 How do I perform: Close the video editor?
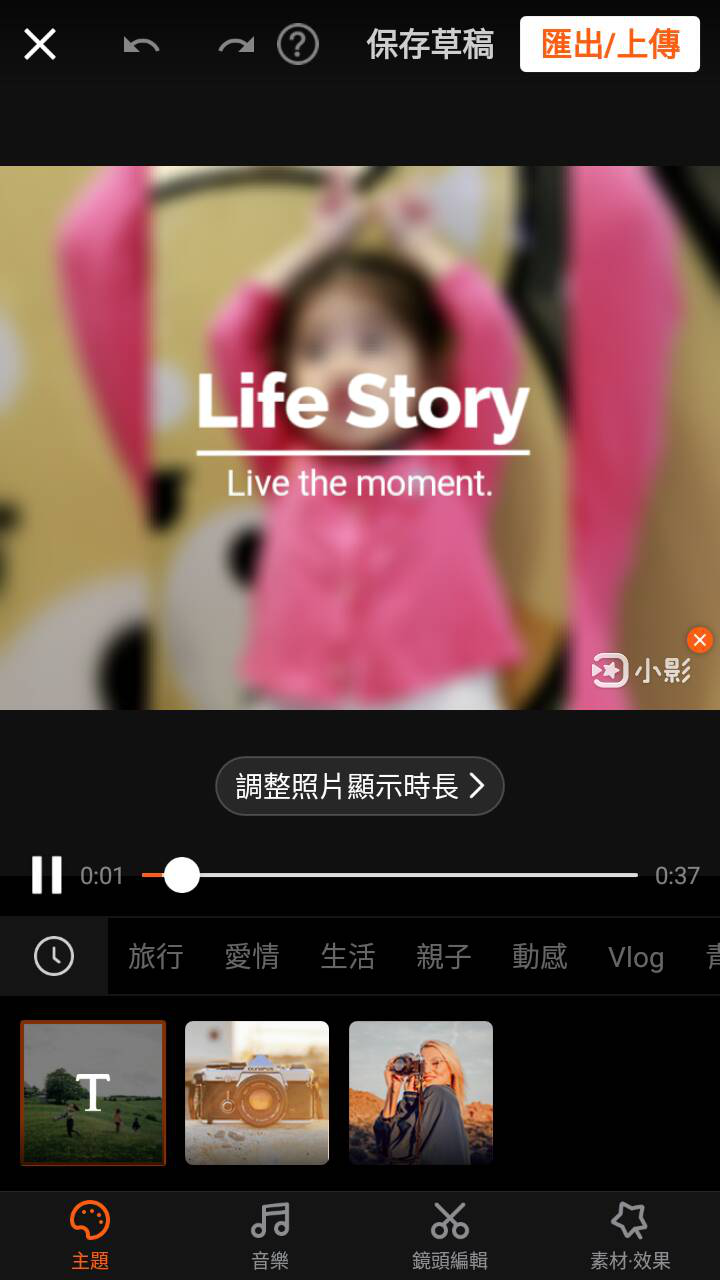pos(40,45)
